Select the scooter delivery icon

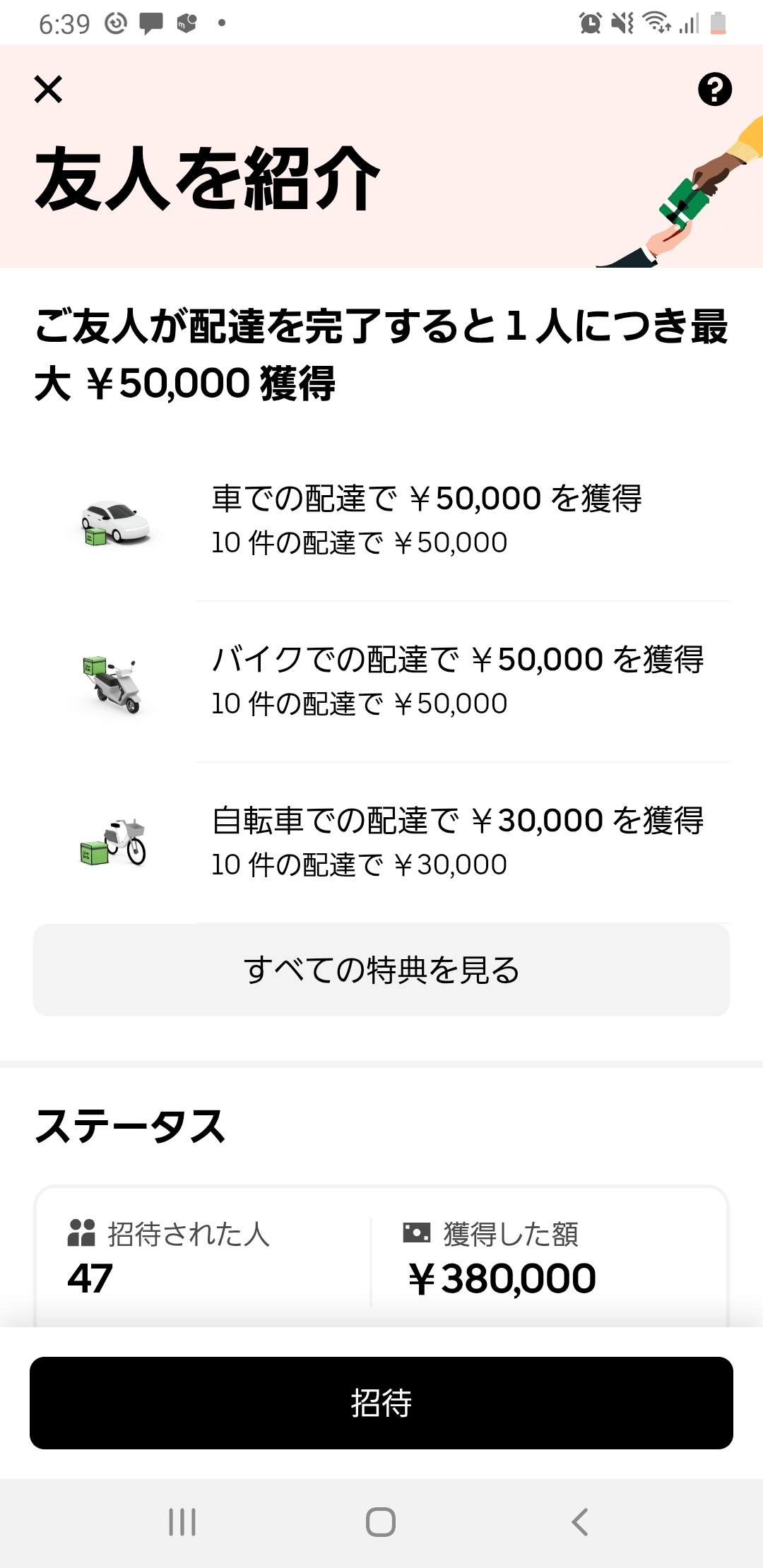113,683
